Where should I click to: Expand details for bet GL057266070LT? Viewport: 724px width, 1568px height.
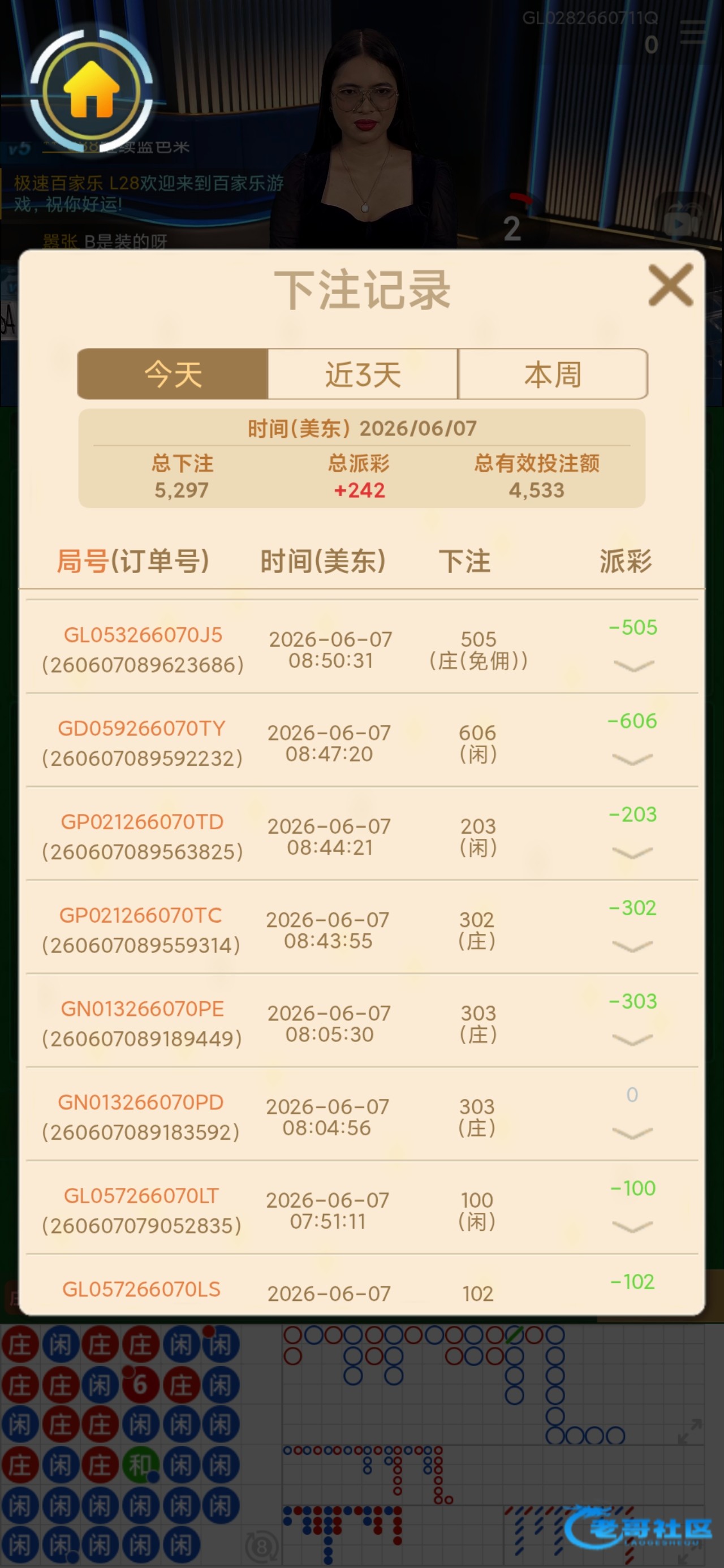point(633,1226)
